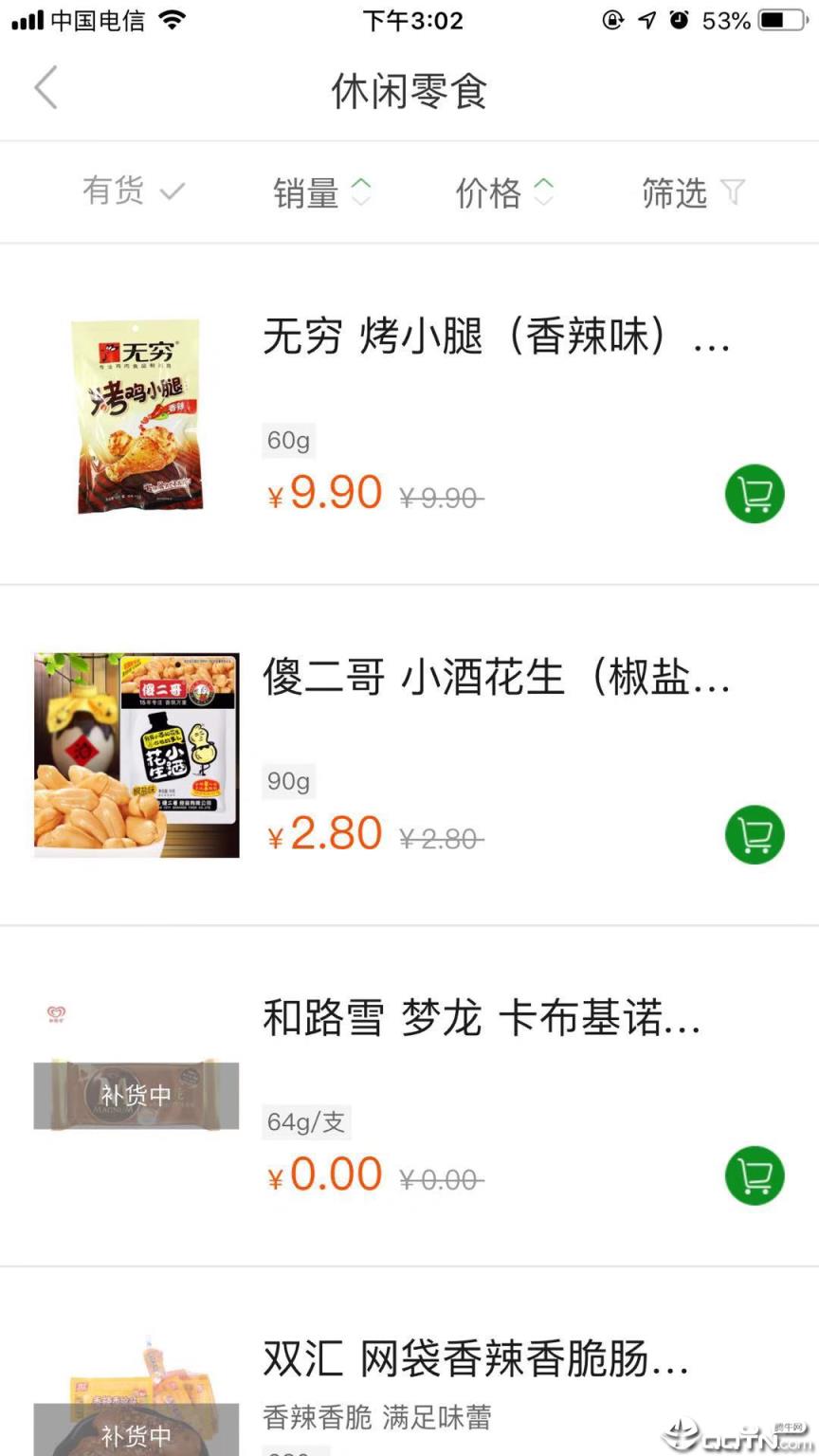Go back from 休闲零食 page
Viewport: 819px width, 1456px height.
[45, 88]
